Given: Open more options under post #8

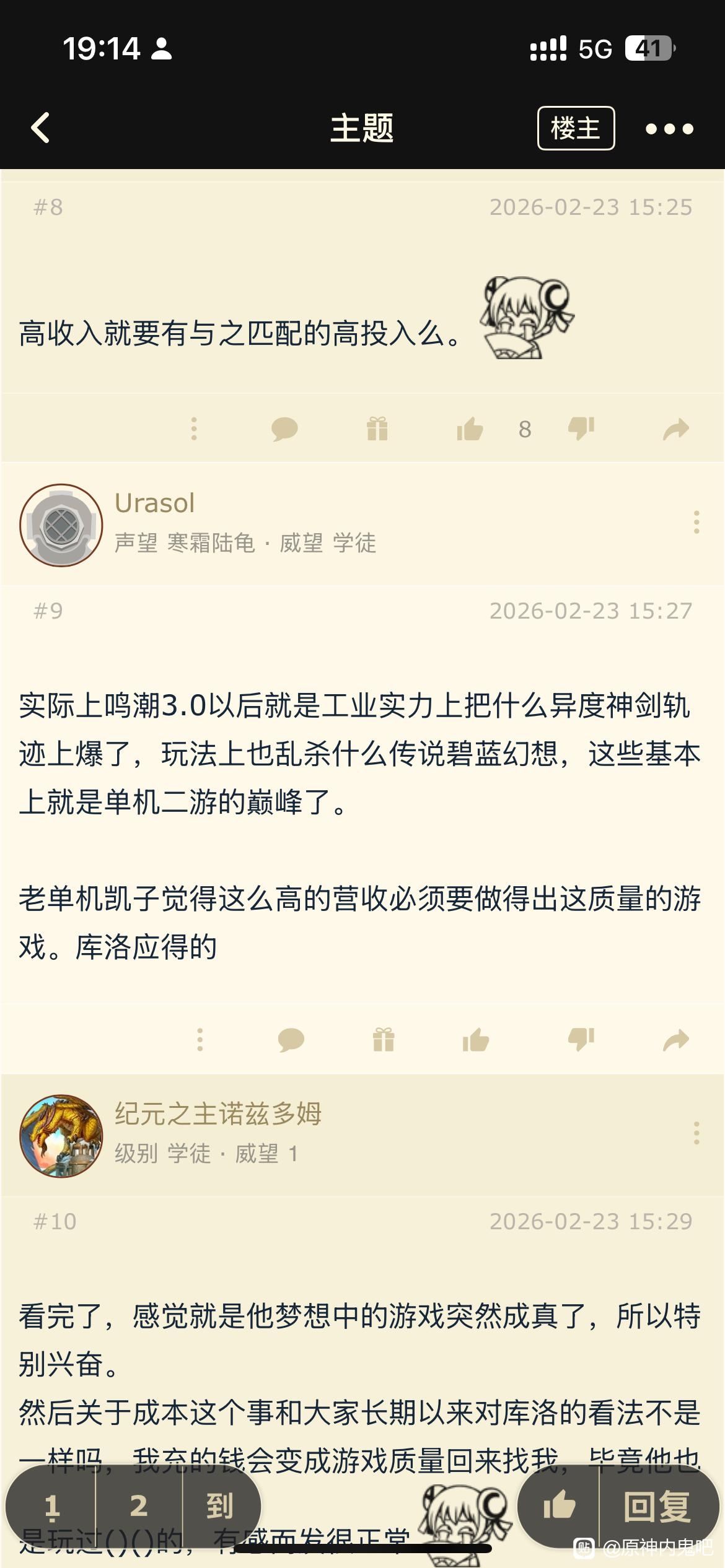Looking at the screenshot, I should [194, 429].
